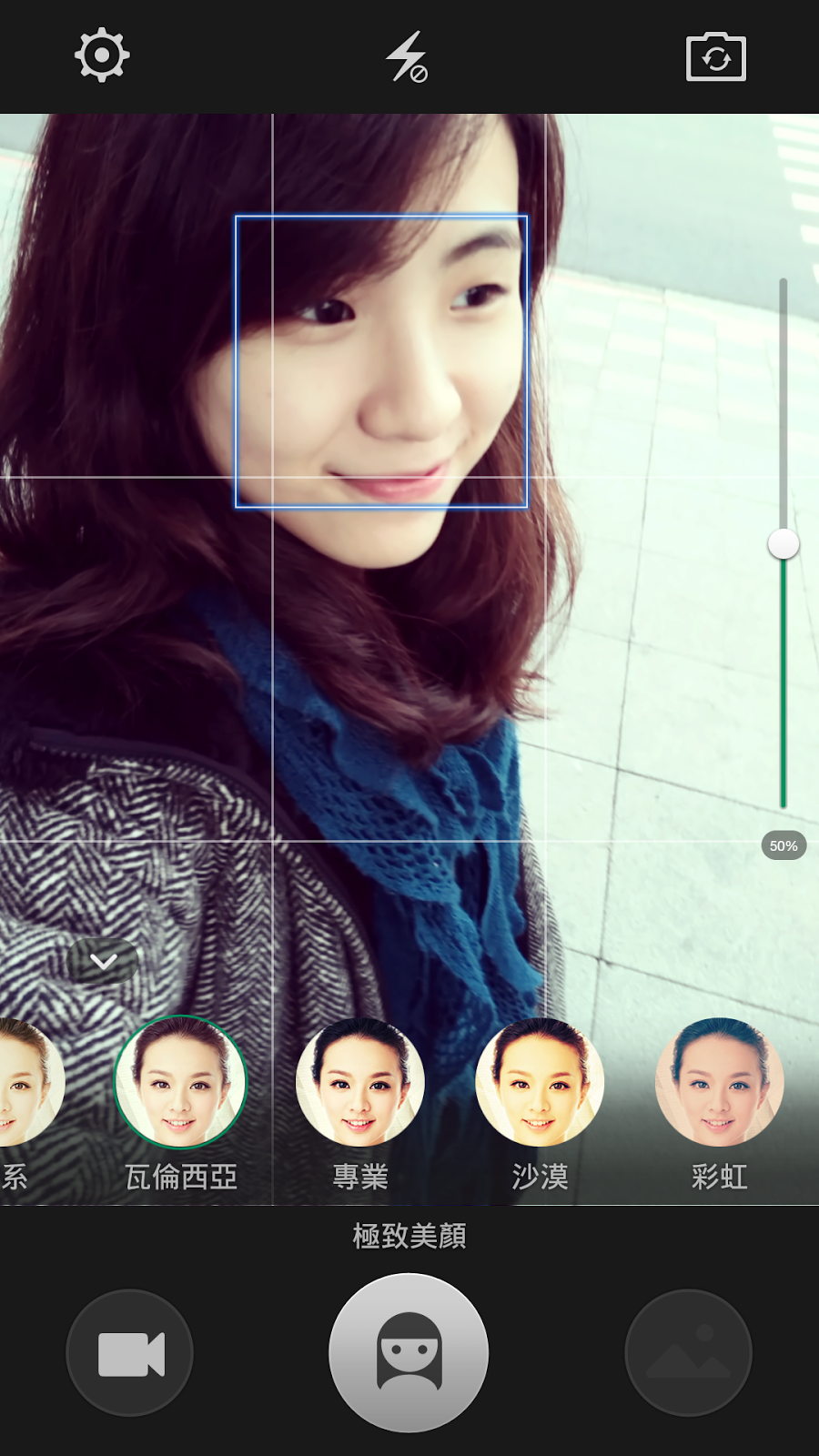Open camera settings gear
819x1456 pixels.
[101, 56]
